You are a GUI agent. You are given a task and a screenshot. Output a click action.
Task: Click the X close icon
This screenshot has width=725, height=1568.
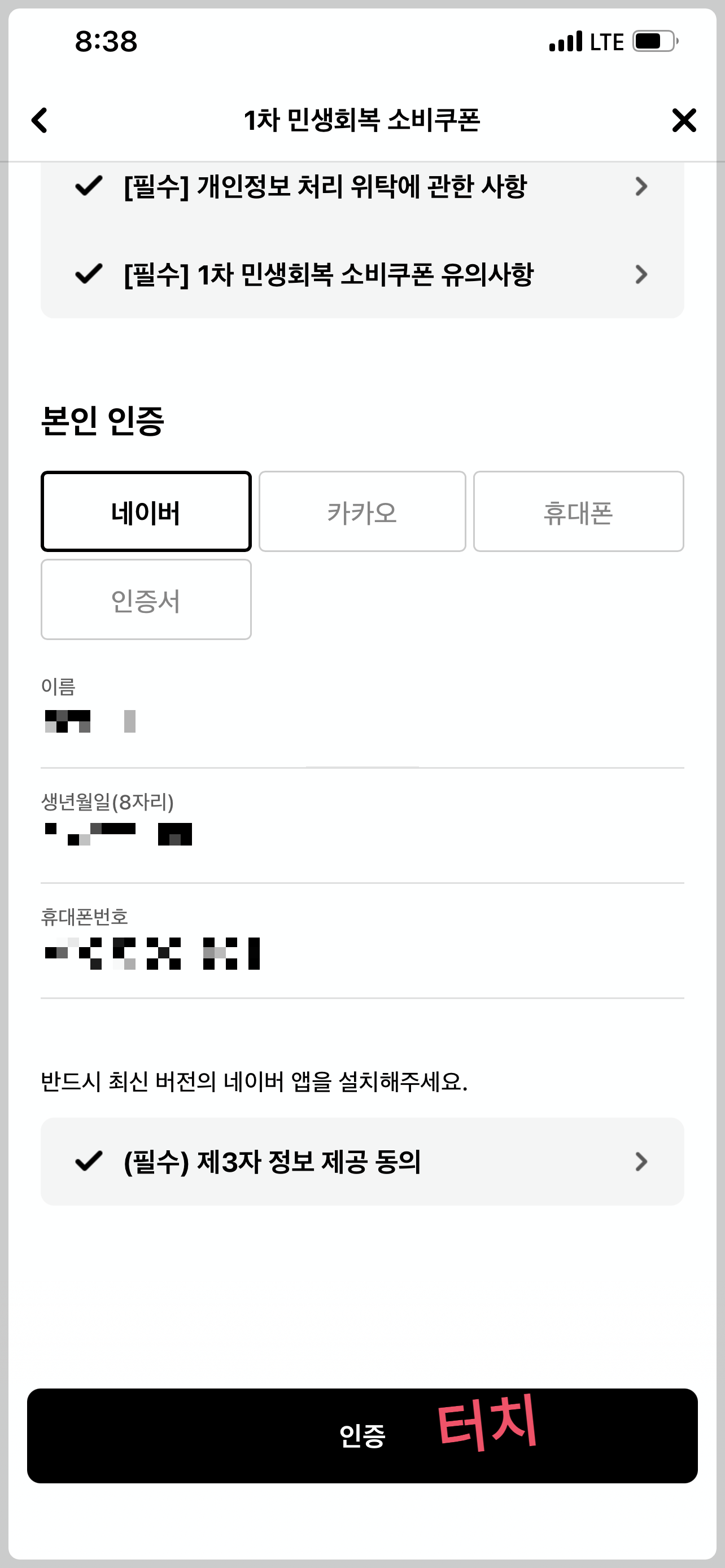(x=684, y=120)
